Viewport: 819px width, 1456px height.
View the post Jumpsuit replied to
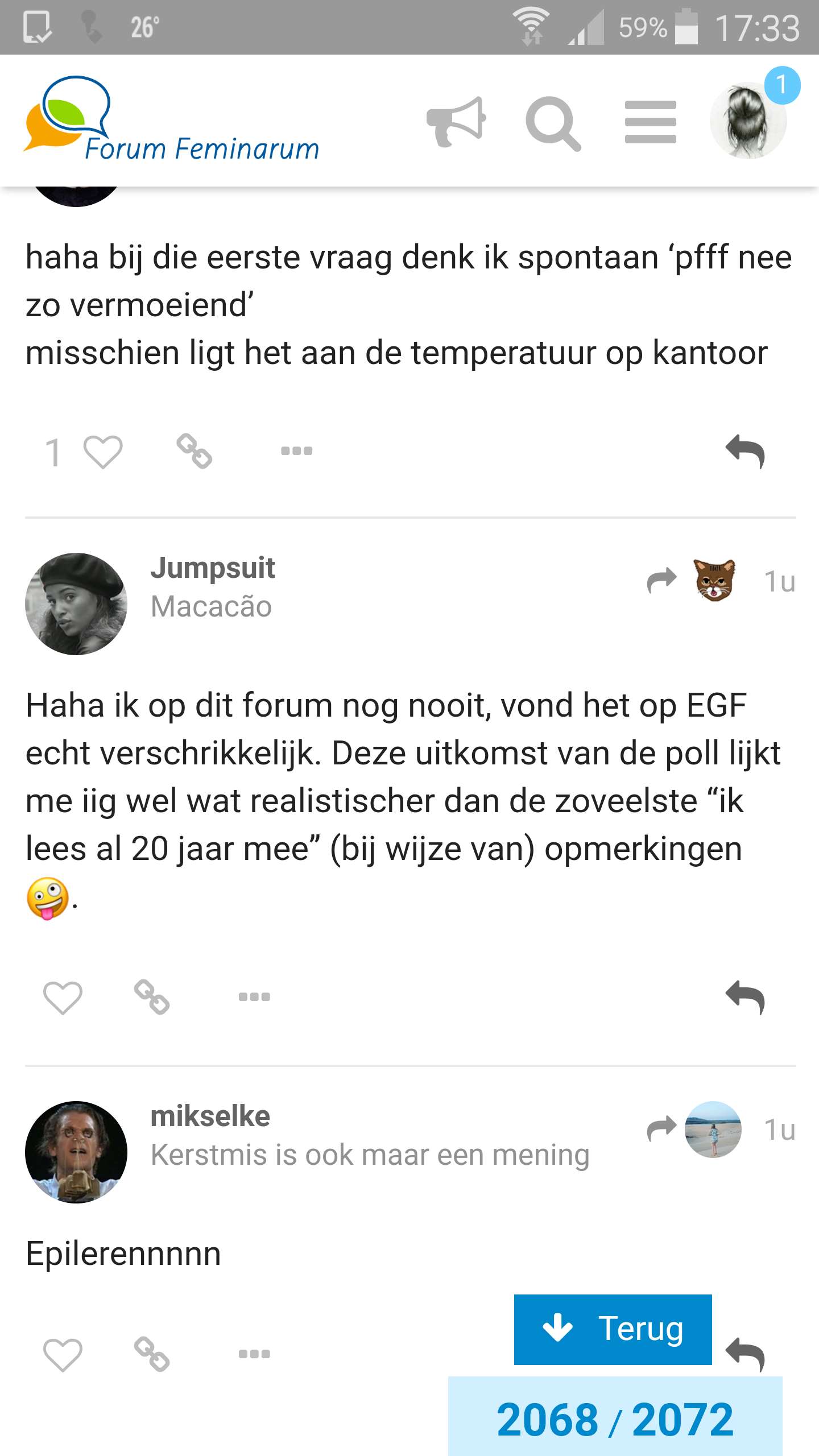[x=690, y=581]
